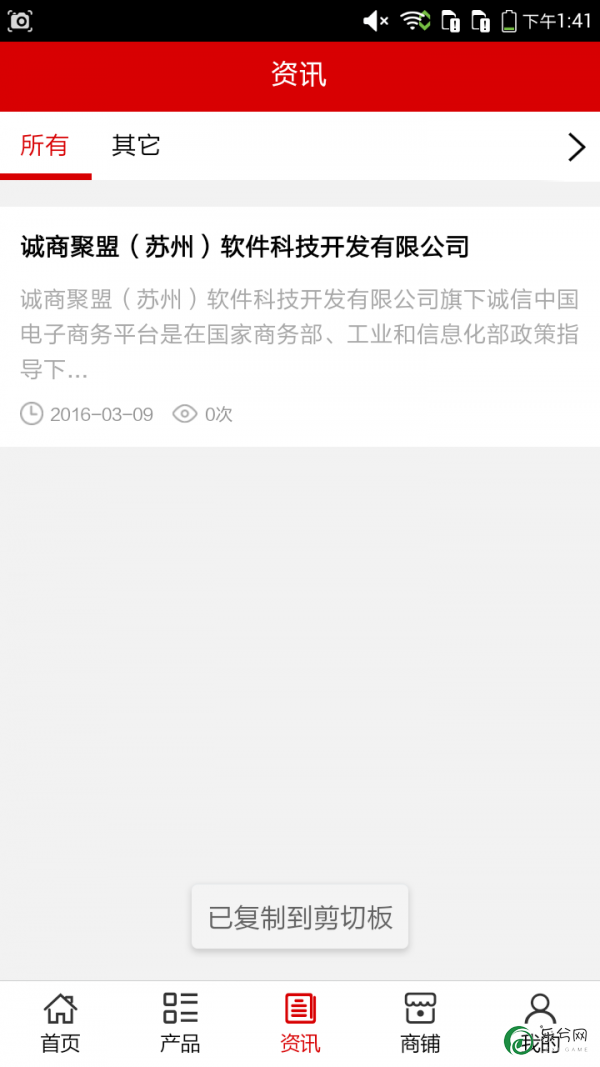Switch to the 其它 category tab
The width and height of the screenshot is (600, 1067).
pyautogui.click(x=136, y=146)
